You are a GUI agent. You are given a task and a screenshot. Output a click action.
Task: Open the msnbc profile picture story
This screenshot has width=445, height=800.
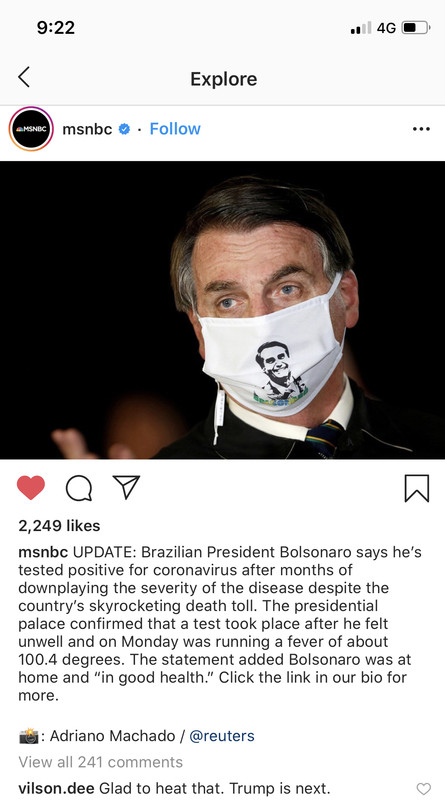[x=31, y=129]
